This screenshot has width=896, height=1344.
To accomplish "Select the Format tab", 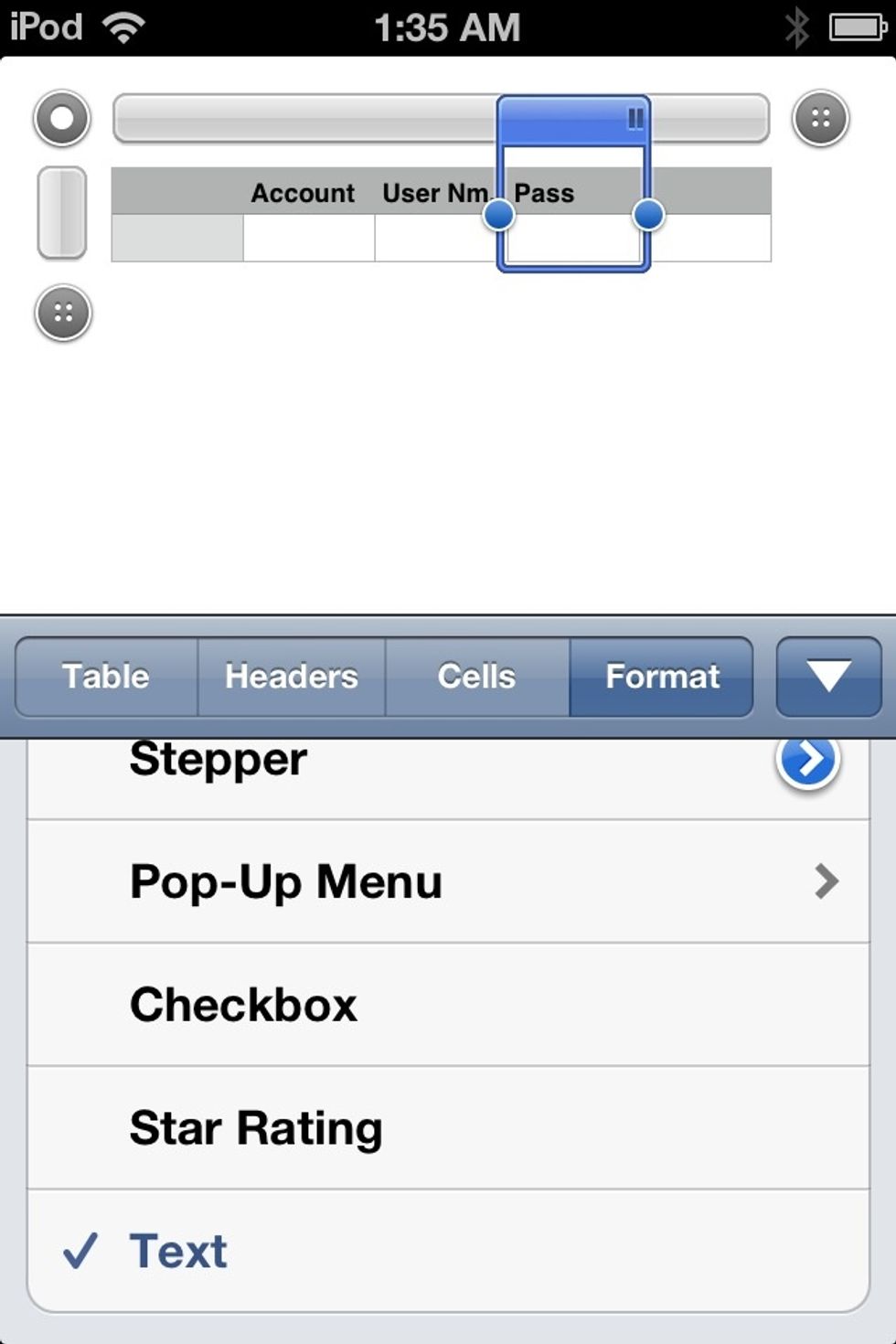I will click(661, 677).
